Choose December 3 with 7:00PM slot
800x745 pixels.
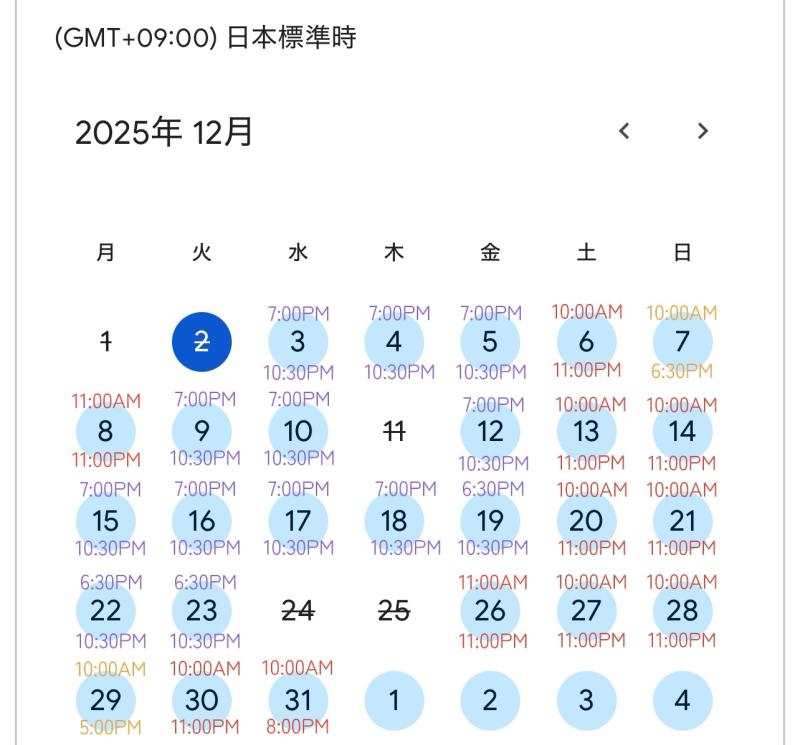pyautogui.click(x=298, y=342)
